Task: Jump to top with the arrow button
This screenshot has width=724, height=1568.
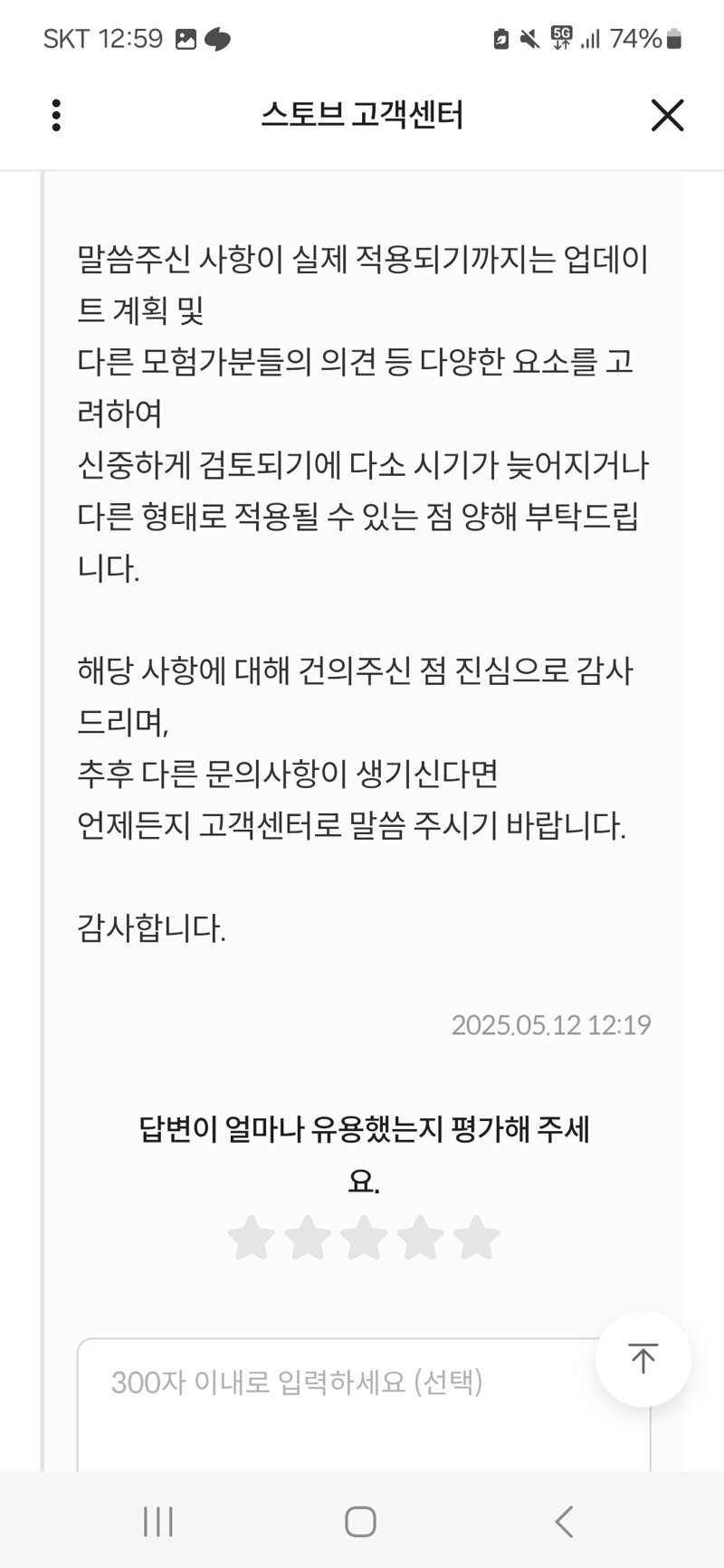Action: tap(643, 1358)
